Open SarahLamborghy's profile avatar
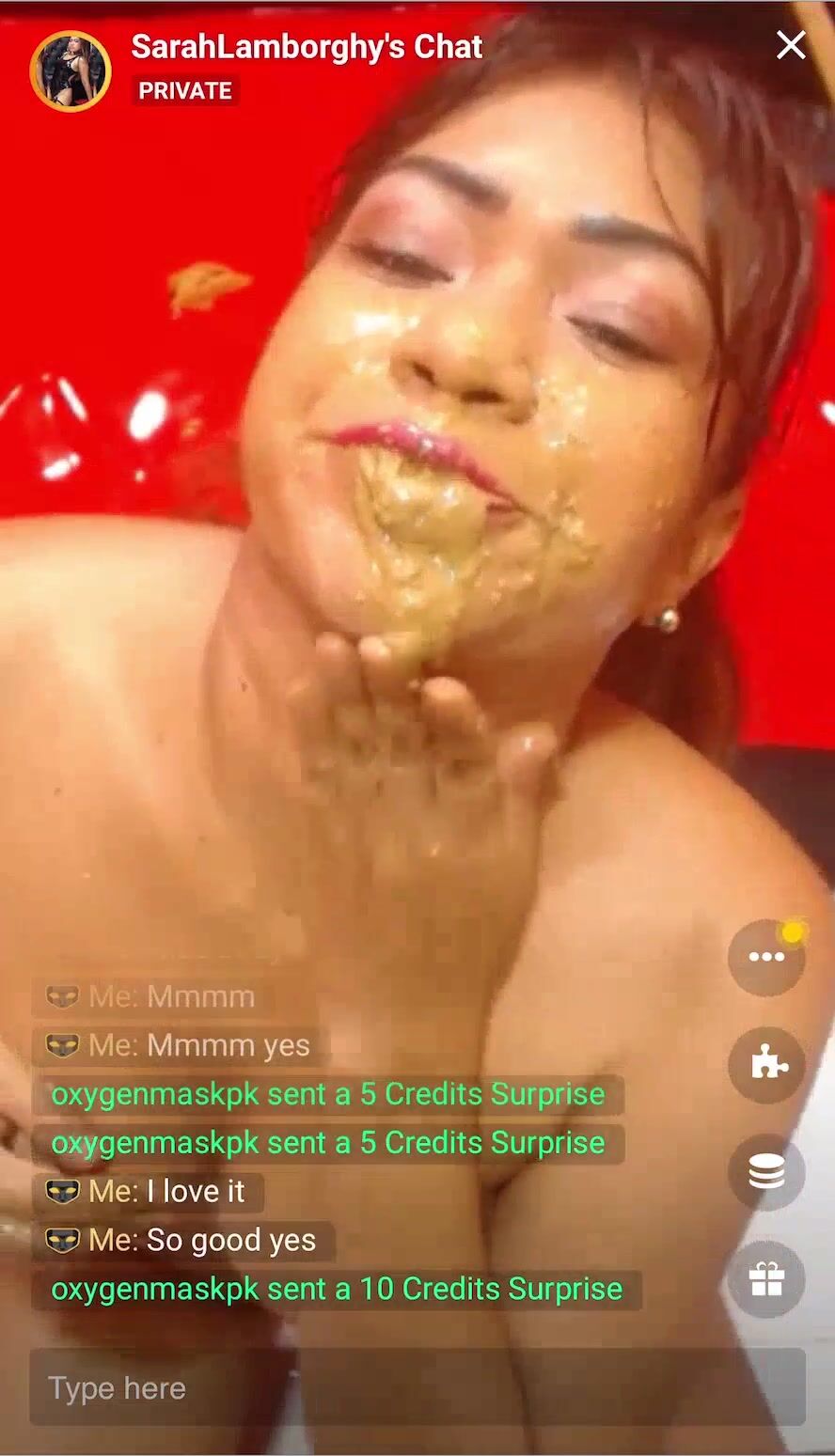Viewport: 835px width, 1456px height. tap(71, 71)
